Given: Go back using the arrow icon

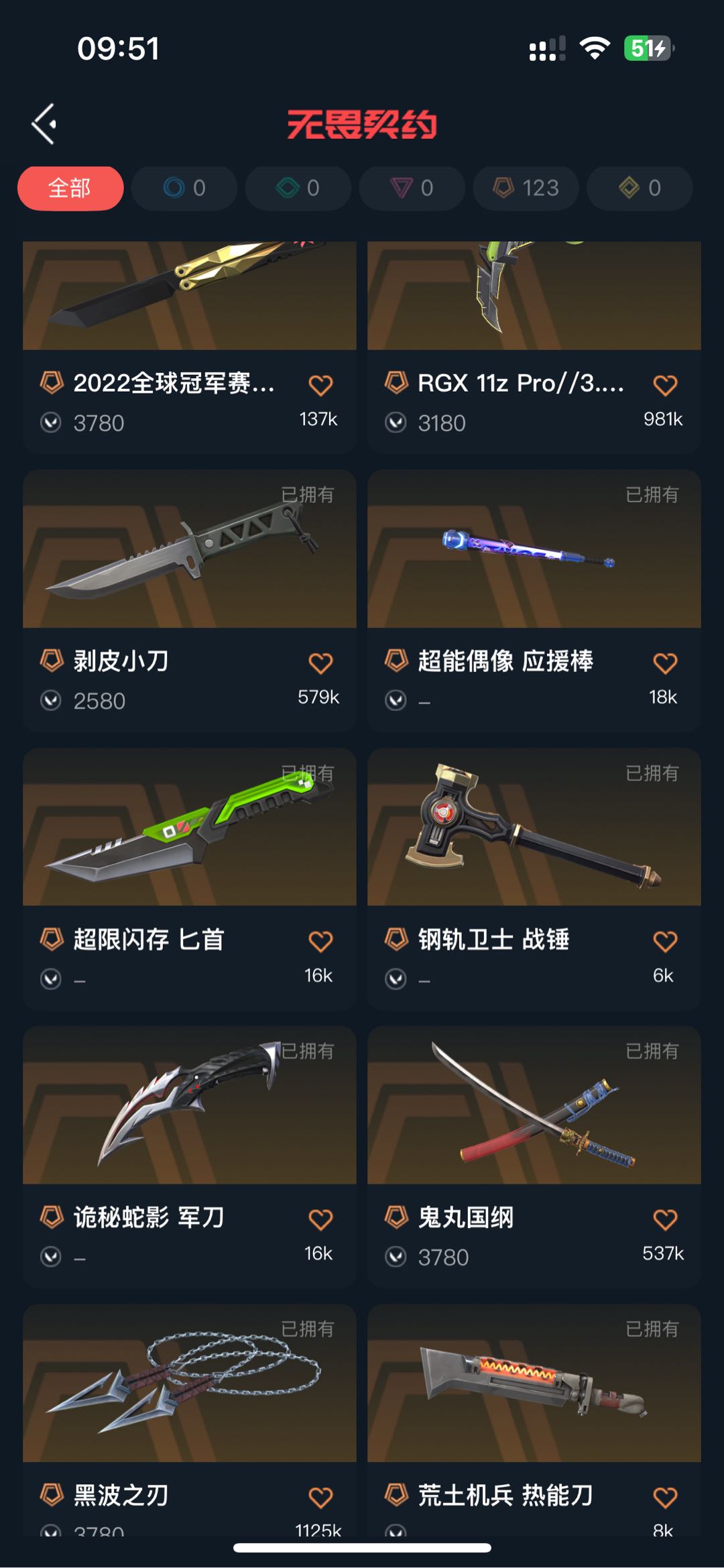Looking at the screenshot, I should [x=44, y=124].
